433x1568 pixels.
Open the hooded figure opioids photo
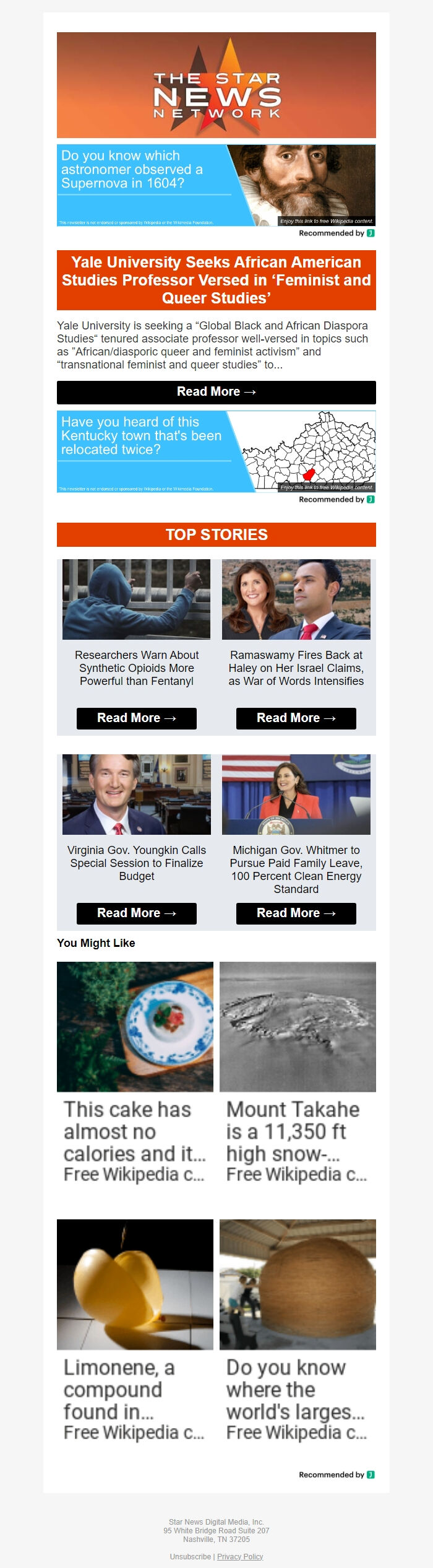click(x=136, y=599)
